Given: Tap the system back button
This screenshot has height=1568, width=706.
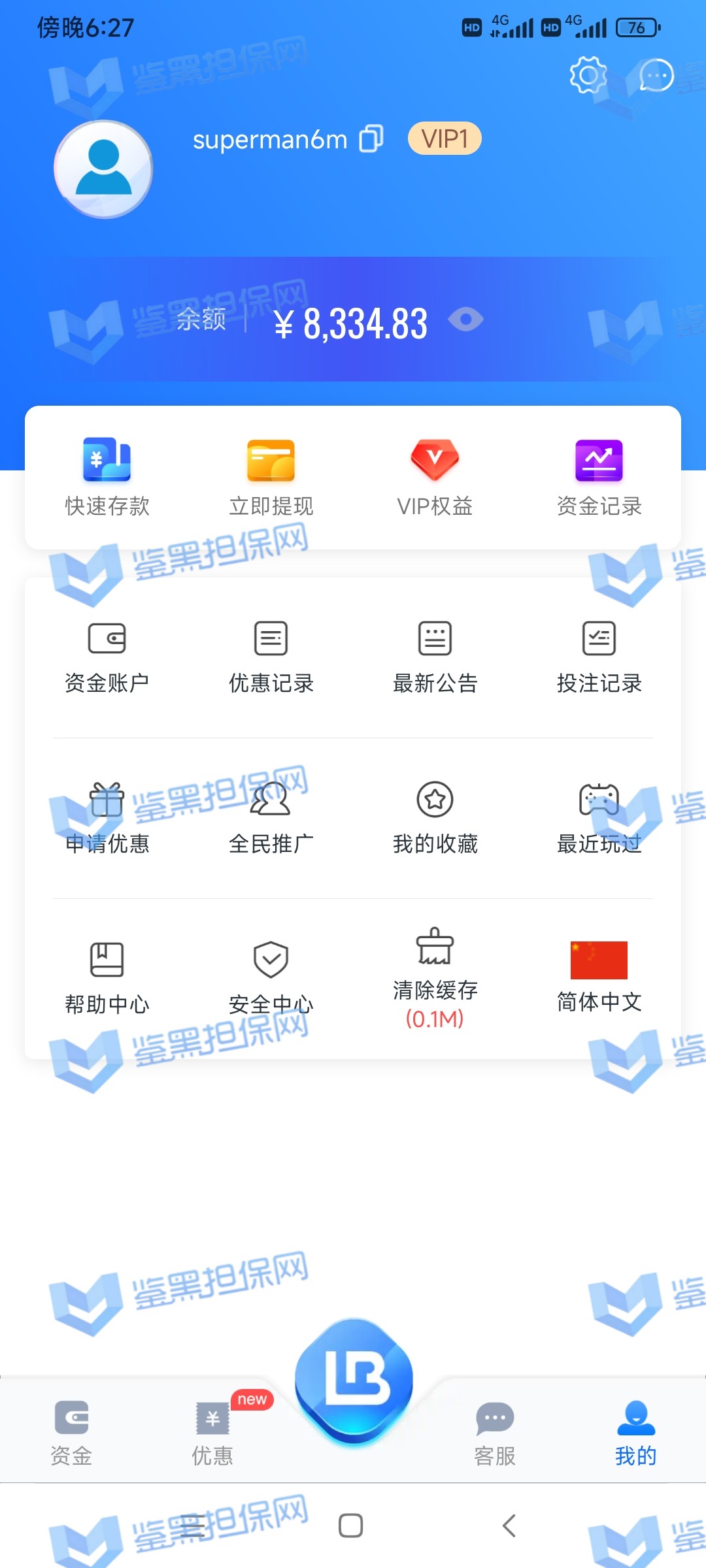Looking at the screenshot, I should [x=509, y=1526].
